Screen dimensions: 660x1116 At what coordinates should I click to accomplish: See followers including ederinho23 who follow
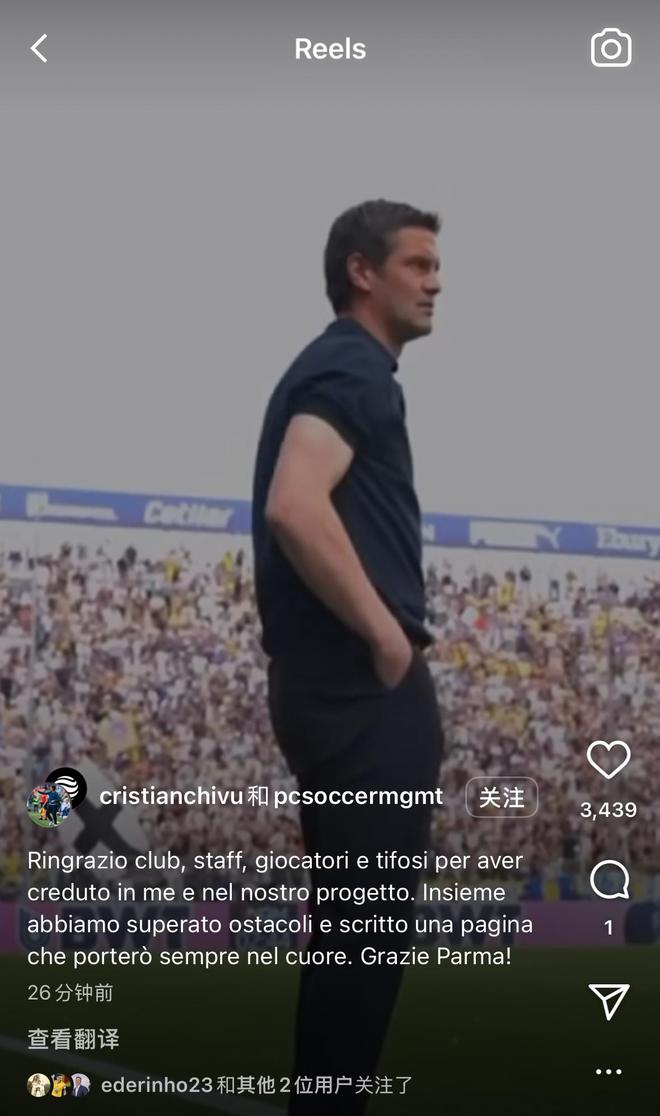220,1085
